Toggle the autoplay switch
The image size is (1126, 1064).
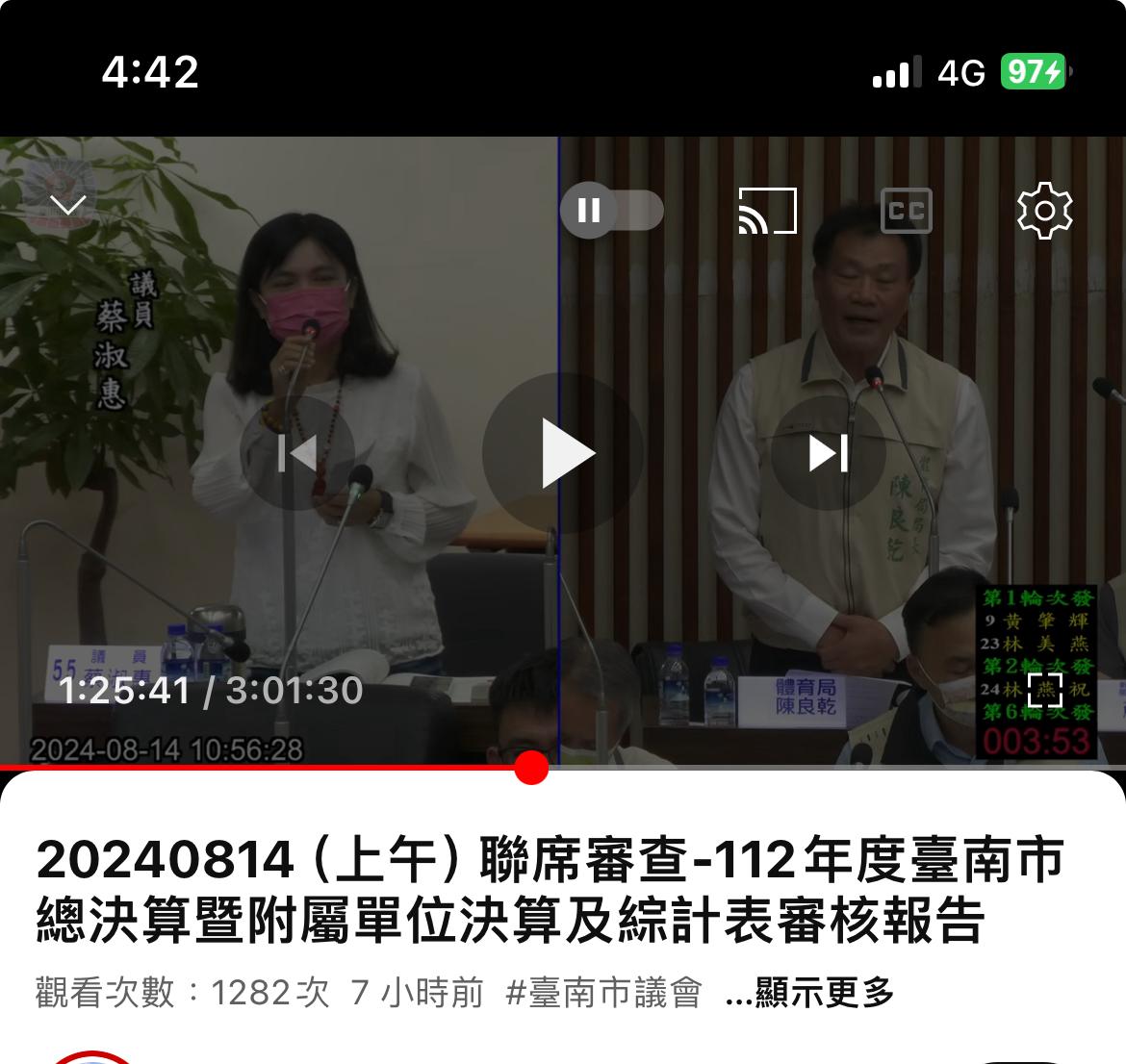click(612, 210)
